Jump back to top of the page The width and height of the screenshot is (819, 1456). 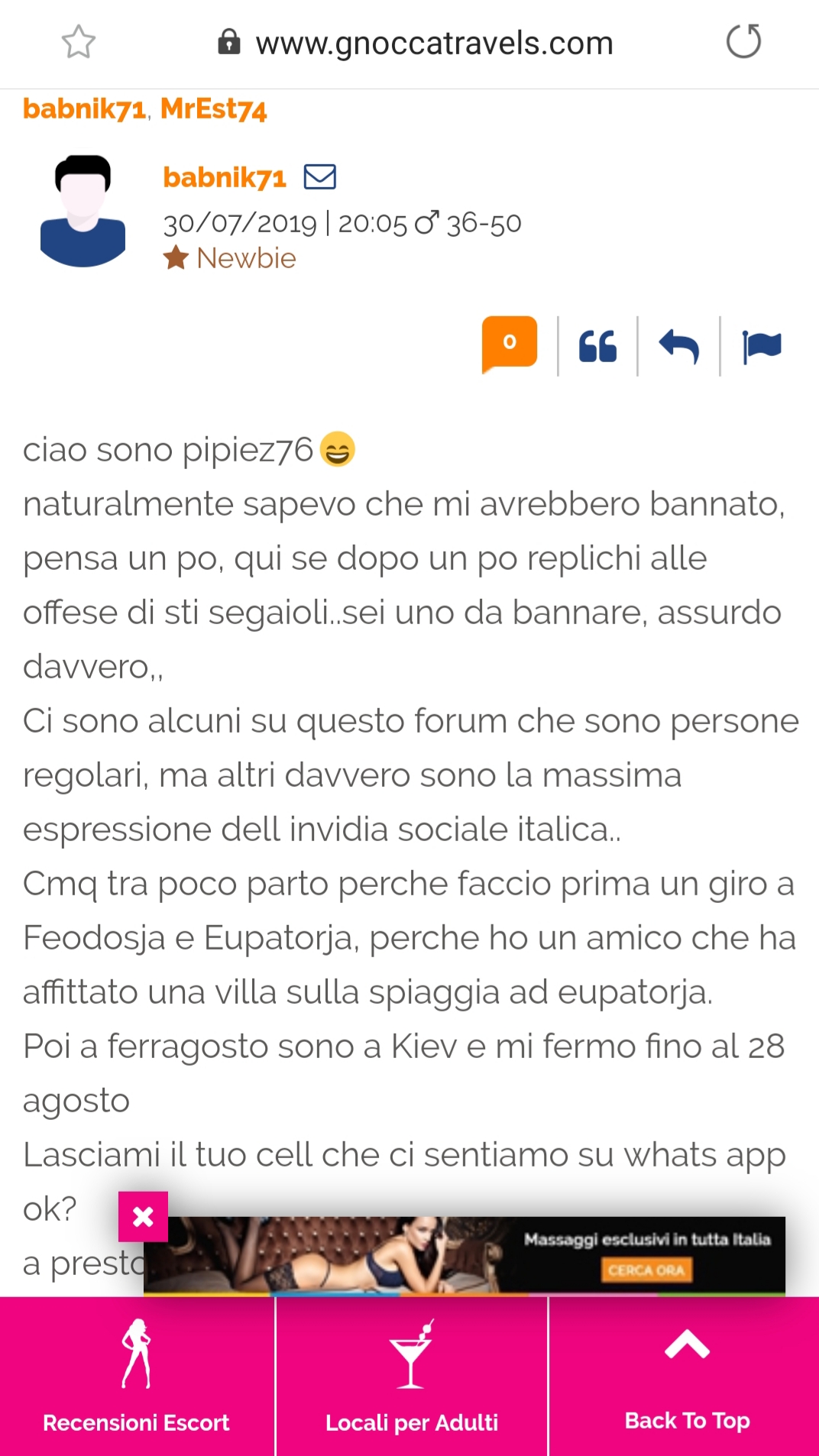click(x=686, y=1377)
